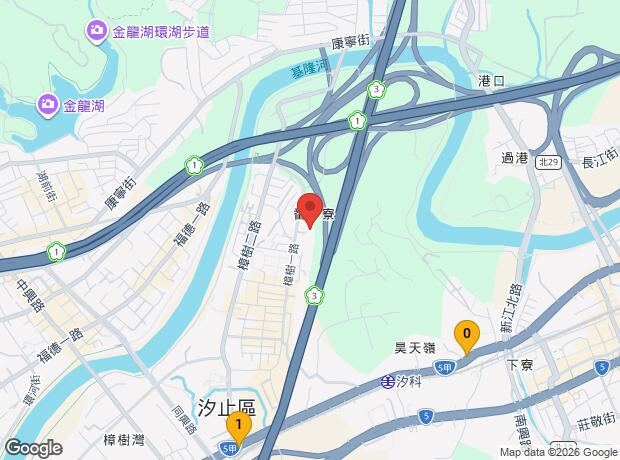
Task: Open the 金龍湖 point of interest
Action: (x=47, y=103)
